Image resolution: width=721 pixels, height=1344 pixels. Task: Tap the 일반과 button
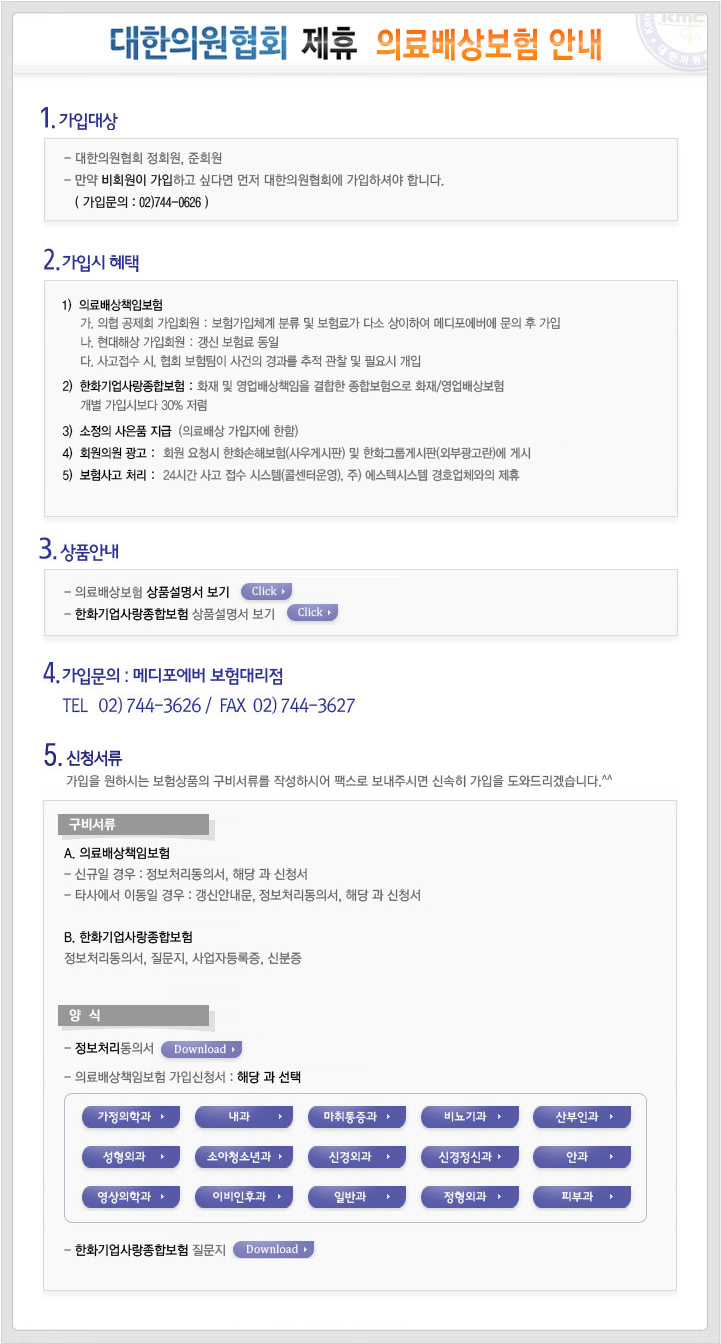(x=357, y=1196)
